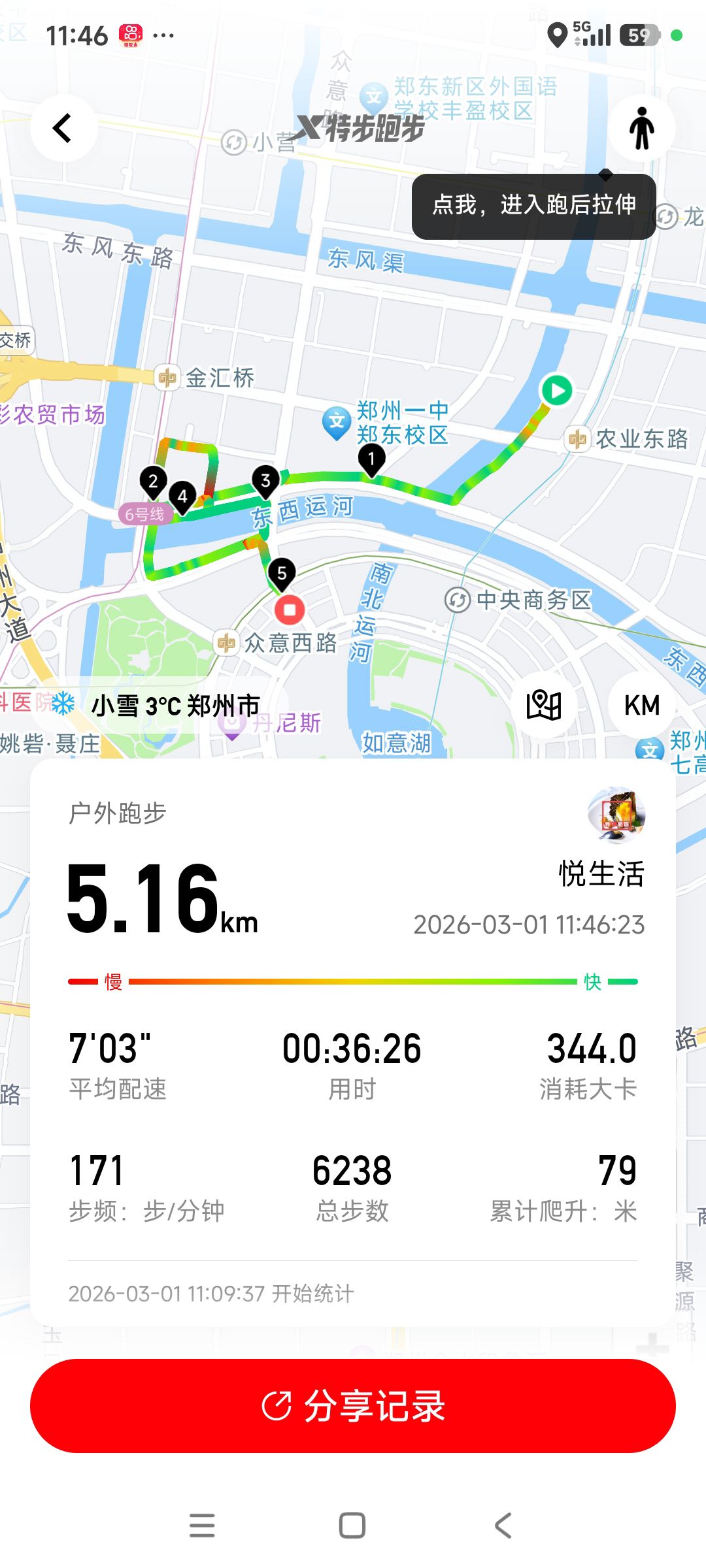Open recent apps from the navigation bar
Image resolution: width=706 pixels, height=1568 pixels.
click(x=202, y=1526)
